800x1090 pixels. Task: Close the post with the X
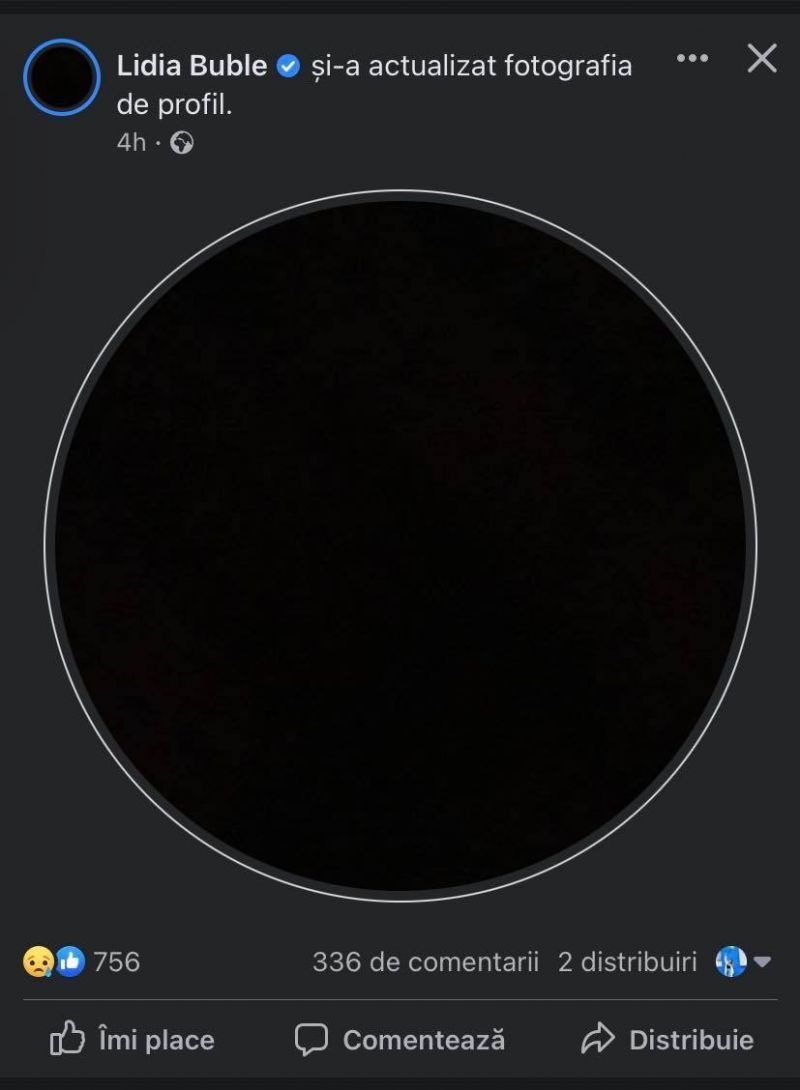click(763, 58)
